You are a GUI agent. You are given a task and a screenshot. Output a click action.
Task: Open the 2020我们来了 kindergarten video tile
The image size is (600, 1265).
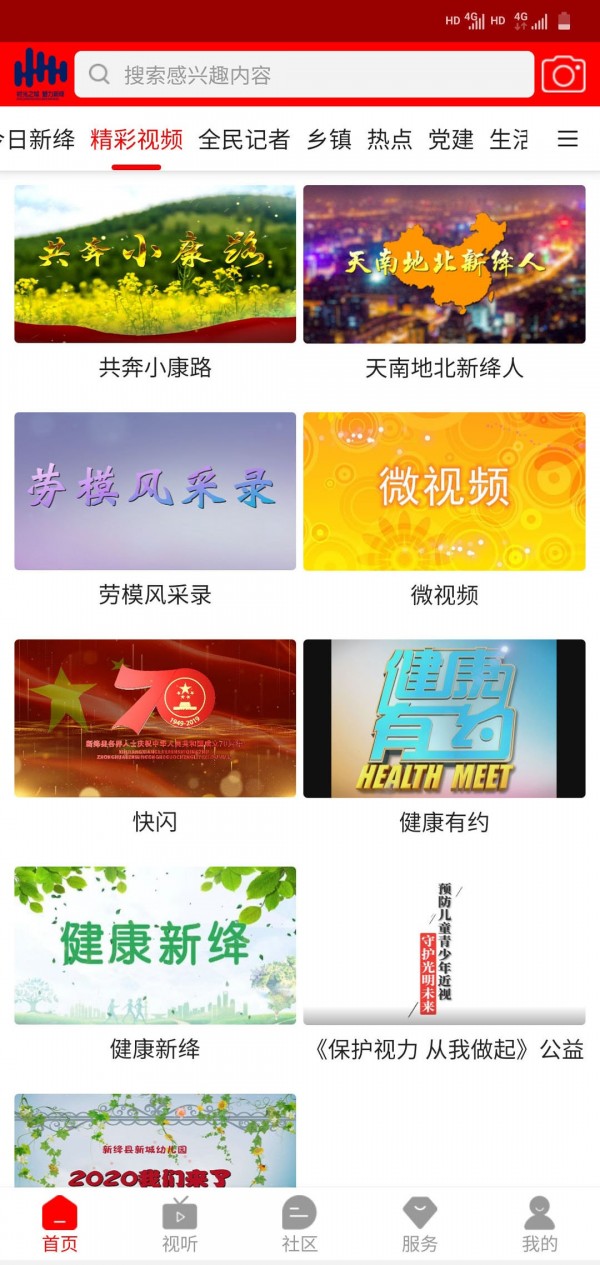[x=155, y=1140]
